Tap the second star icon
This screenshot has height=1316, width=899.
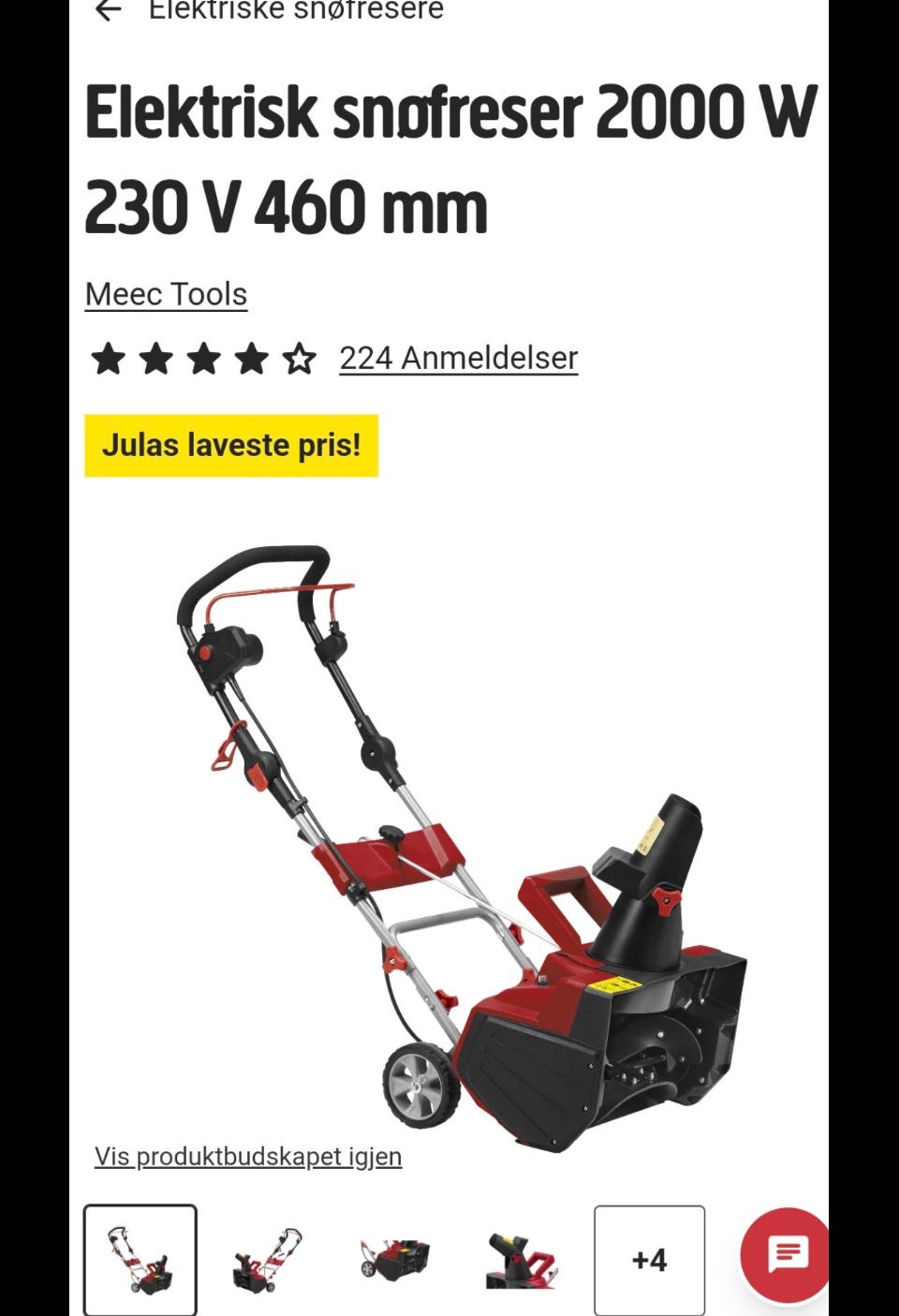tap(154, 359)
